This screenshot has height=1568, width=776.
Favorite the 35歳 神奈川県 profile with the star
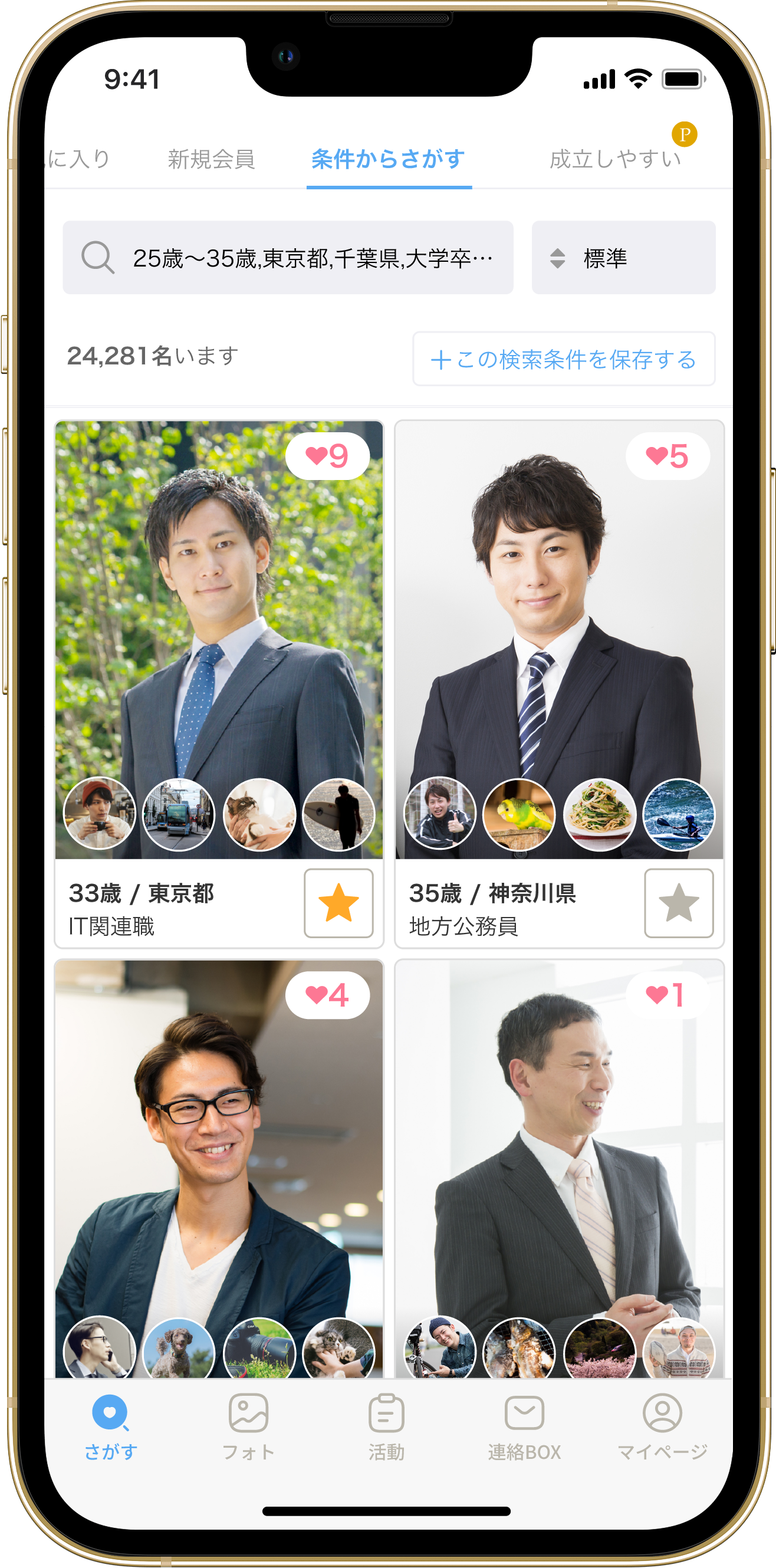click(678, 903)
